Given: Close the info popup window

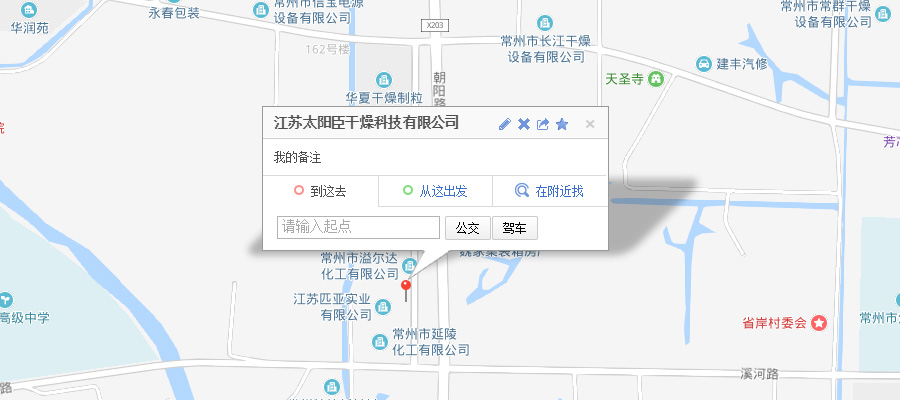Looking at the screenshot, I should coord(590,124).
